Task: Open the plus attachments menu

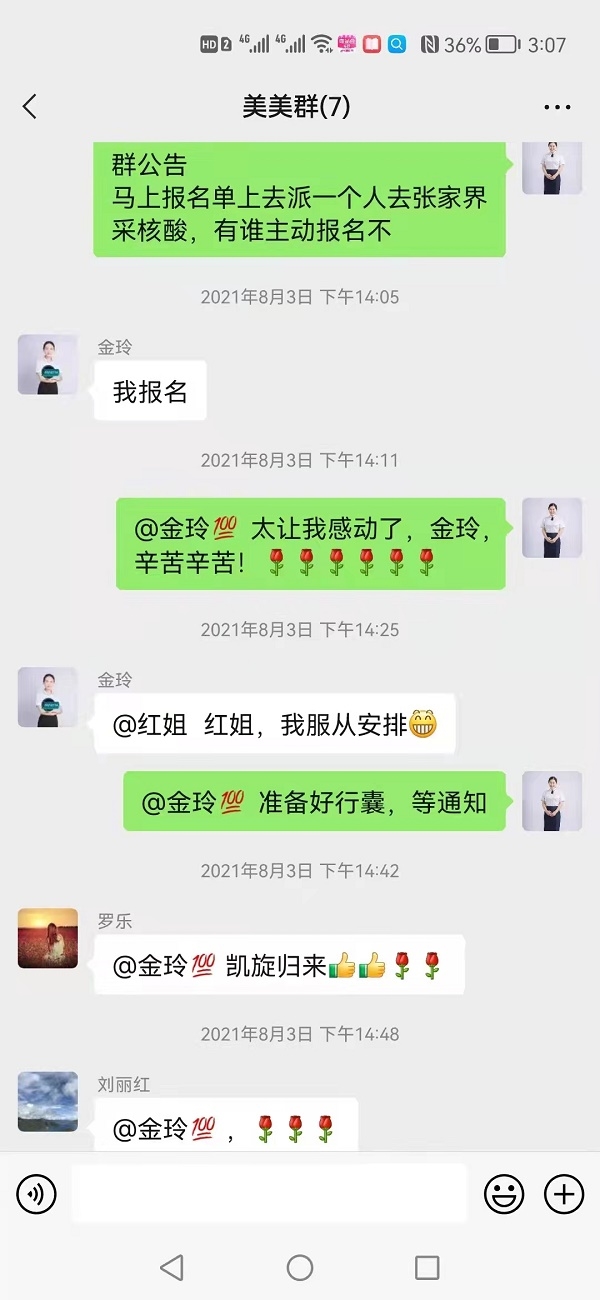Action: pyautogui.click(x=564, y=1193)
